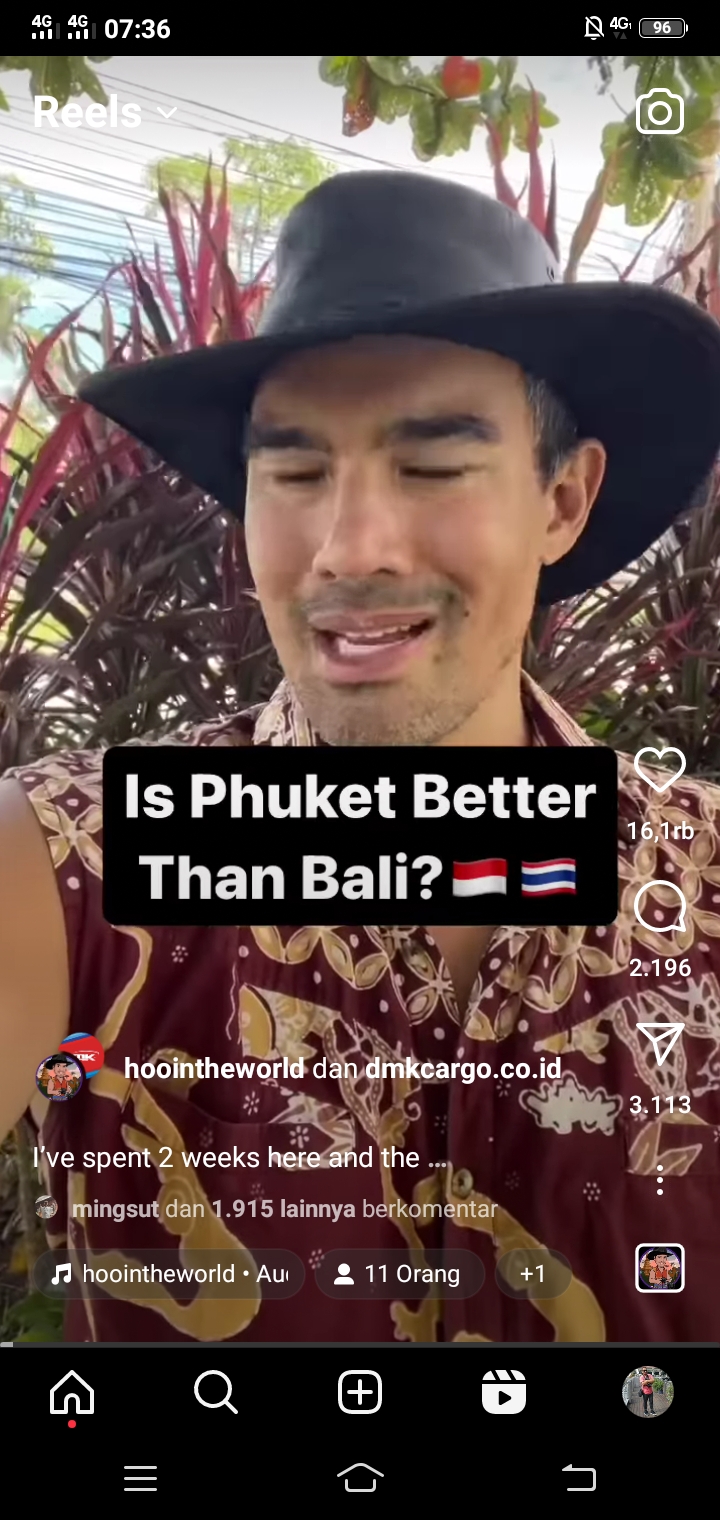View the 11 Orang tagged people

click(399, 1274)
